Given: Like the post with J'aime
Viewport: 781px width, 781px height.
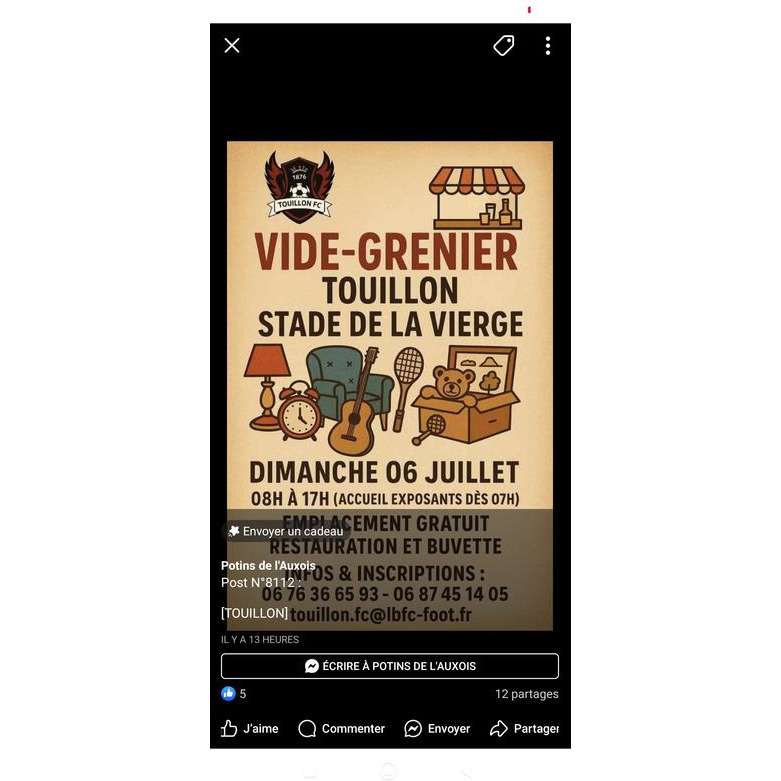Looking at the screenshot, I should 250,729.
